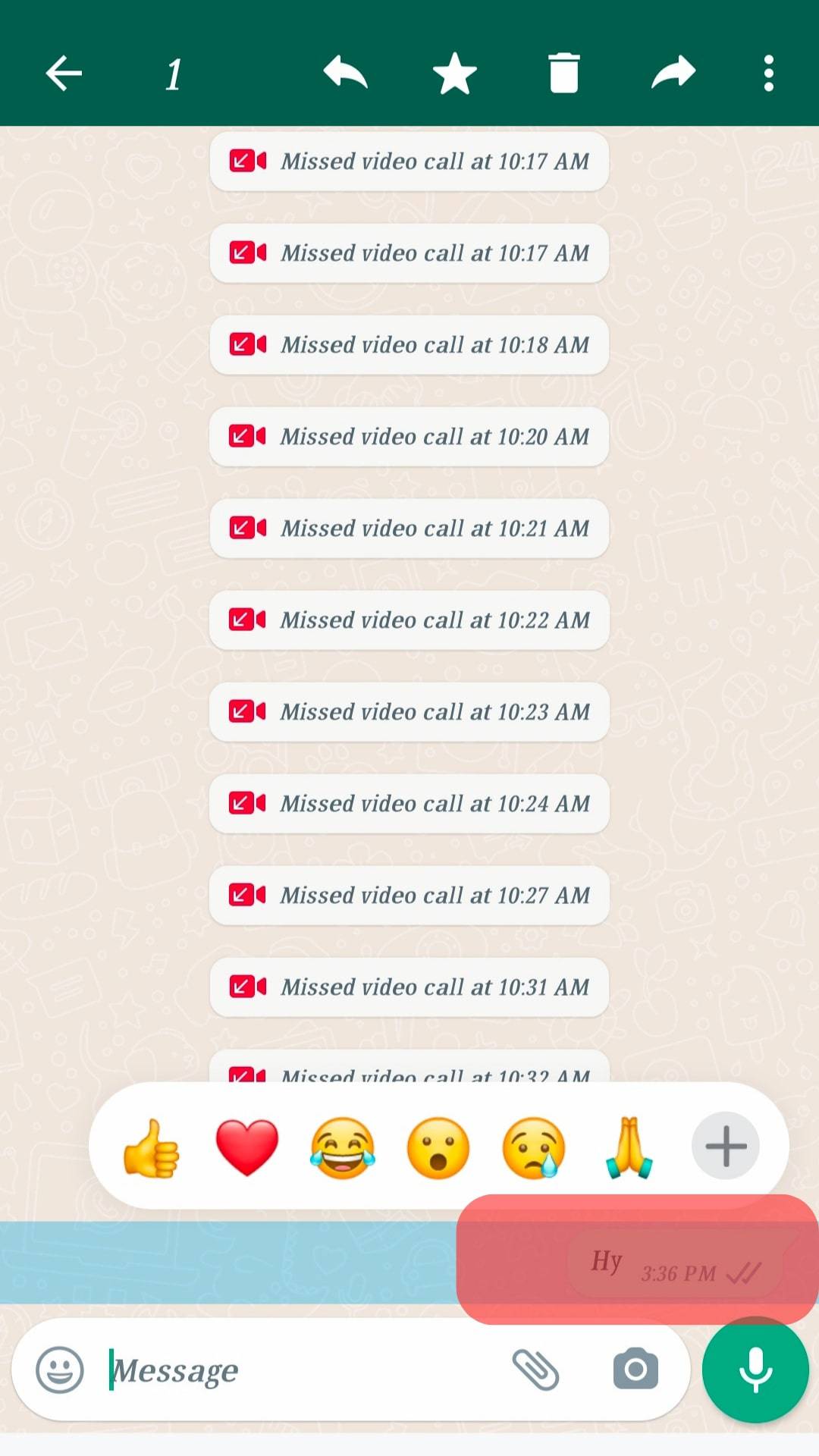React with surprised face emoji
The height and width of the screenshot is (1456, 819).
pos(438,1147)
